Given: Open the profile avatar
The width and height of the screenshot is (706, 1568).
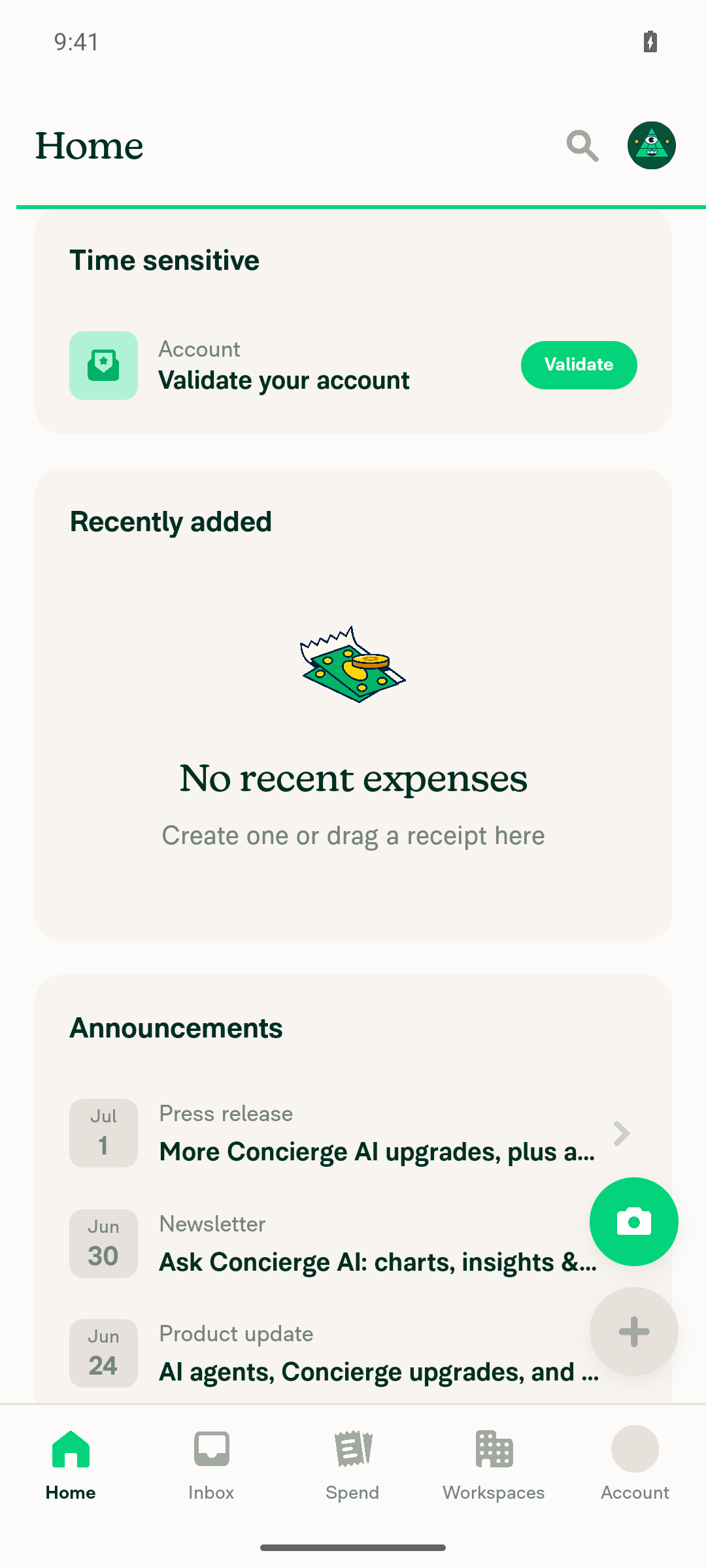Looking at the screenshot, I should pos(652,145).
